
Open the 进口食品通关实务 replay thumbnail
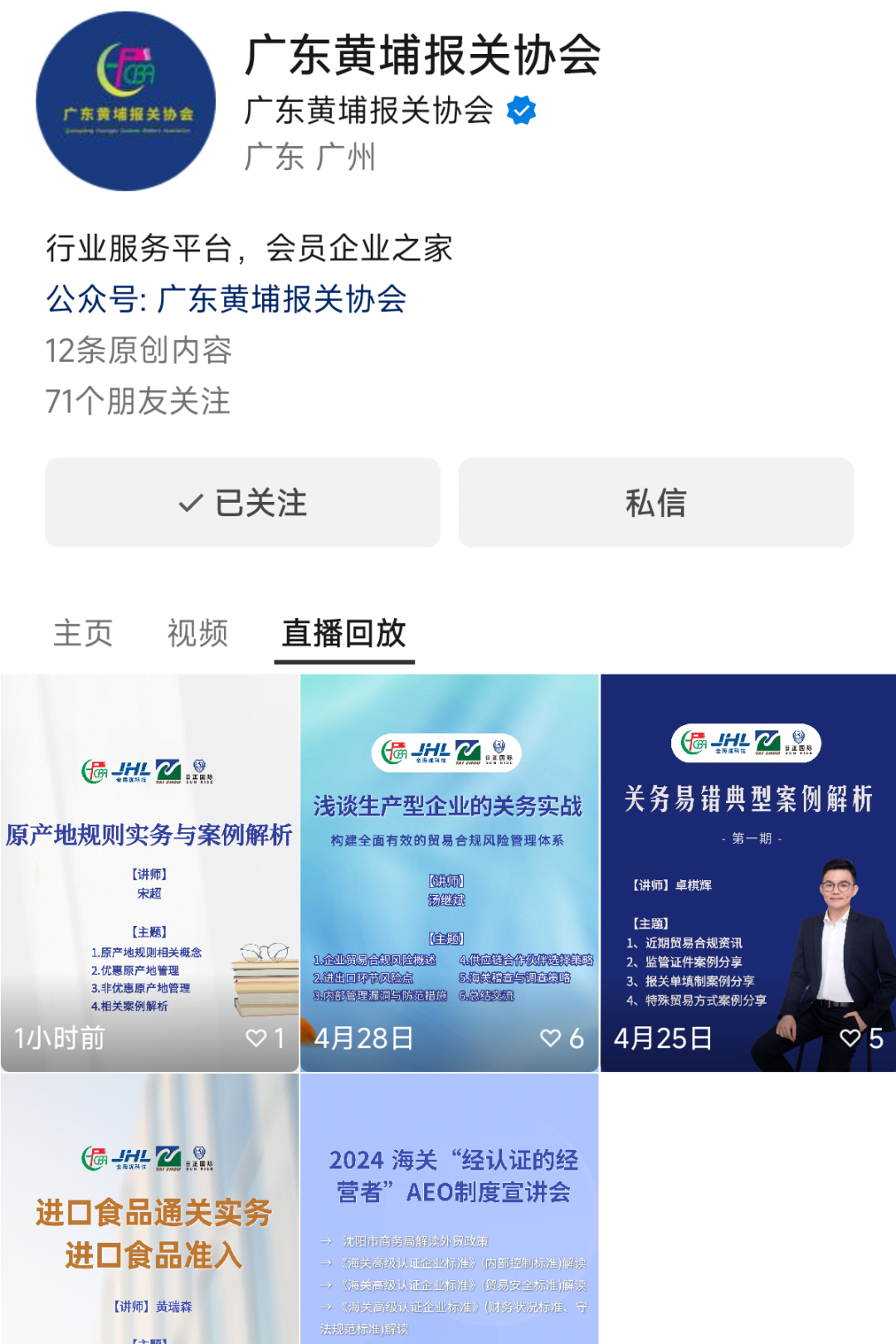click(149, 1203)
